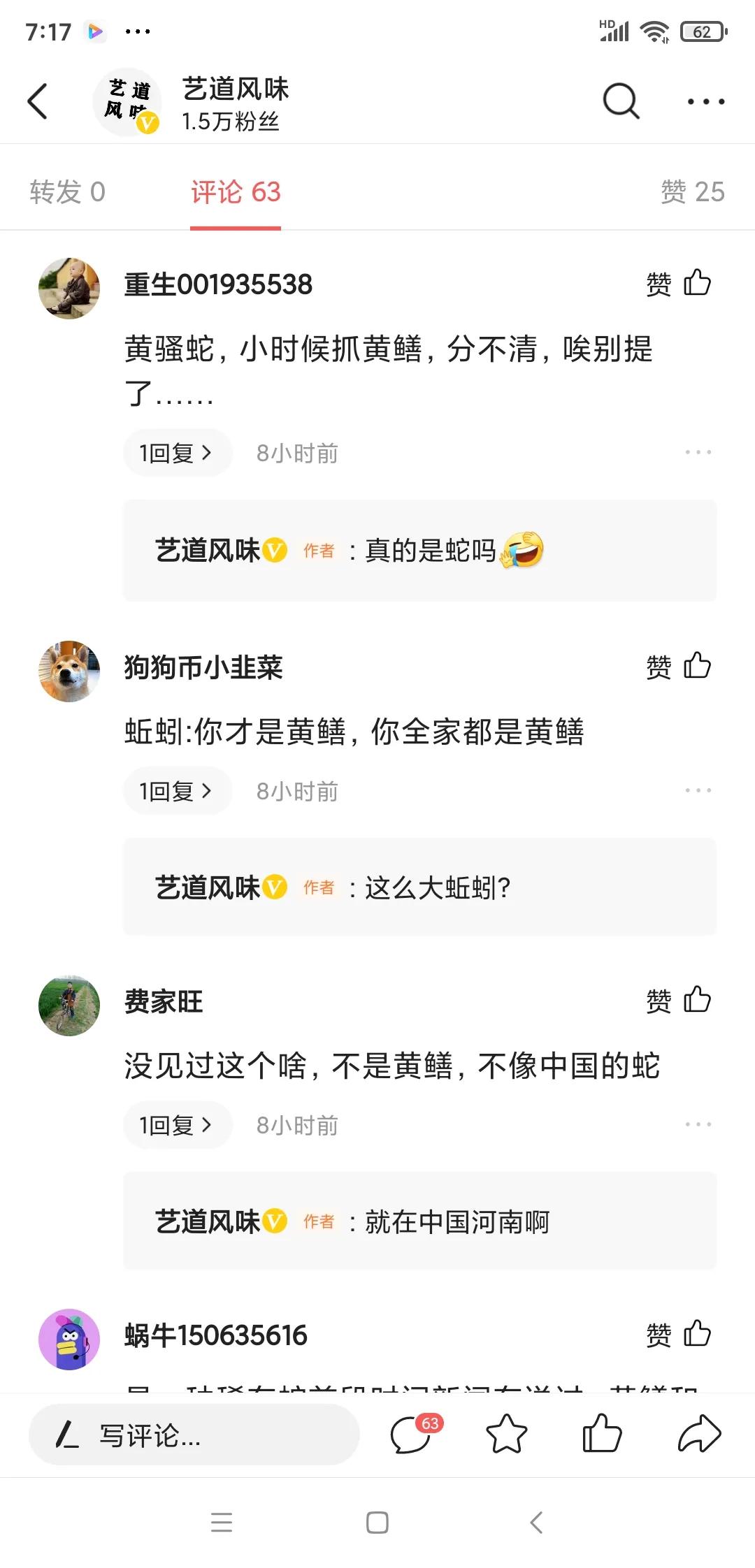Image resolution: width=755 pixels, height=1568 pixels.
Task: Favorite this post with the star icon
Action: pos(506,1435)
